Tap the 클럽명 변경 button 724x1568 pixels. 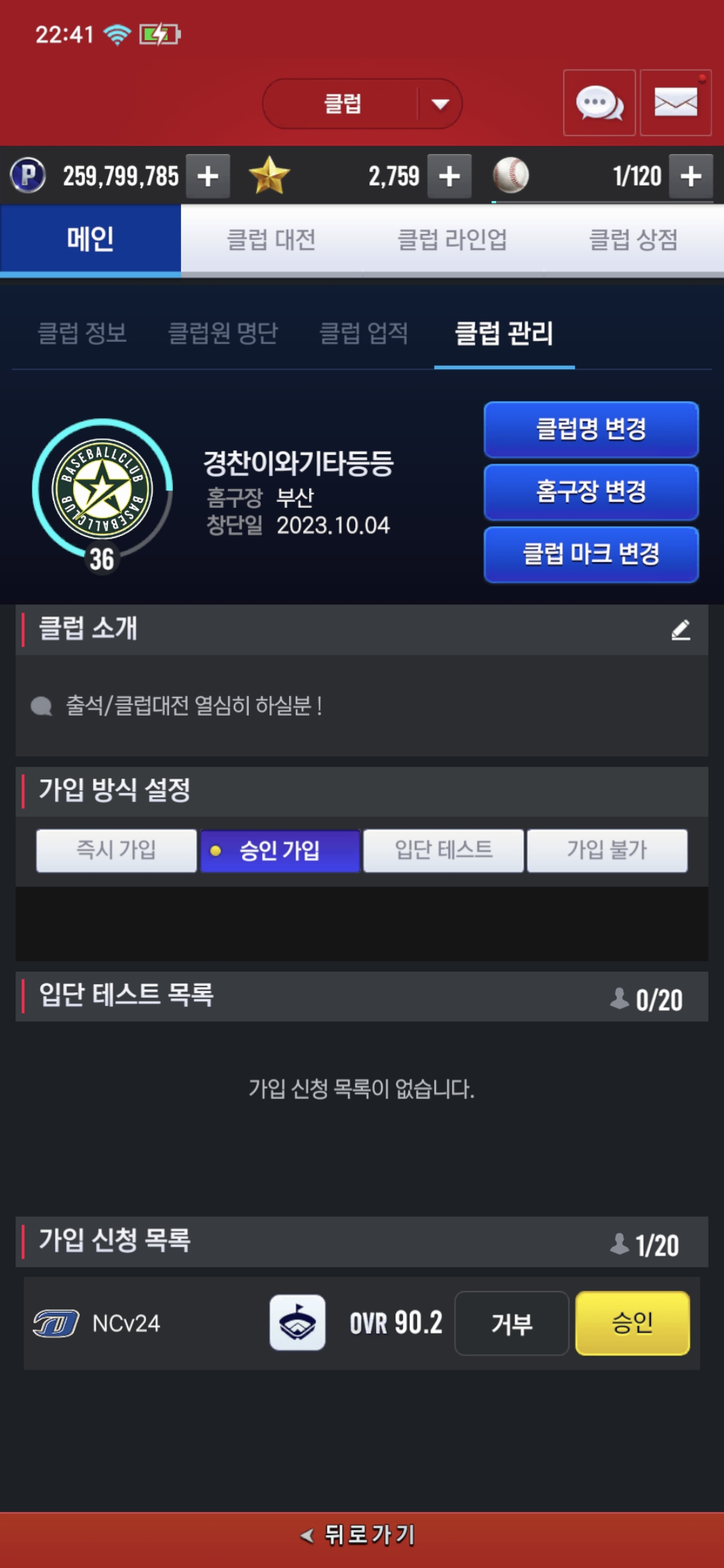coord(591,430)
